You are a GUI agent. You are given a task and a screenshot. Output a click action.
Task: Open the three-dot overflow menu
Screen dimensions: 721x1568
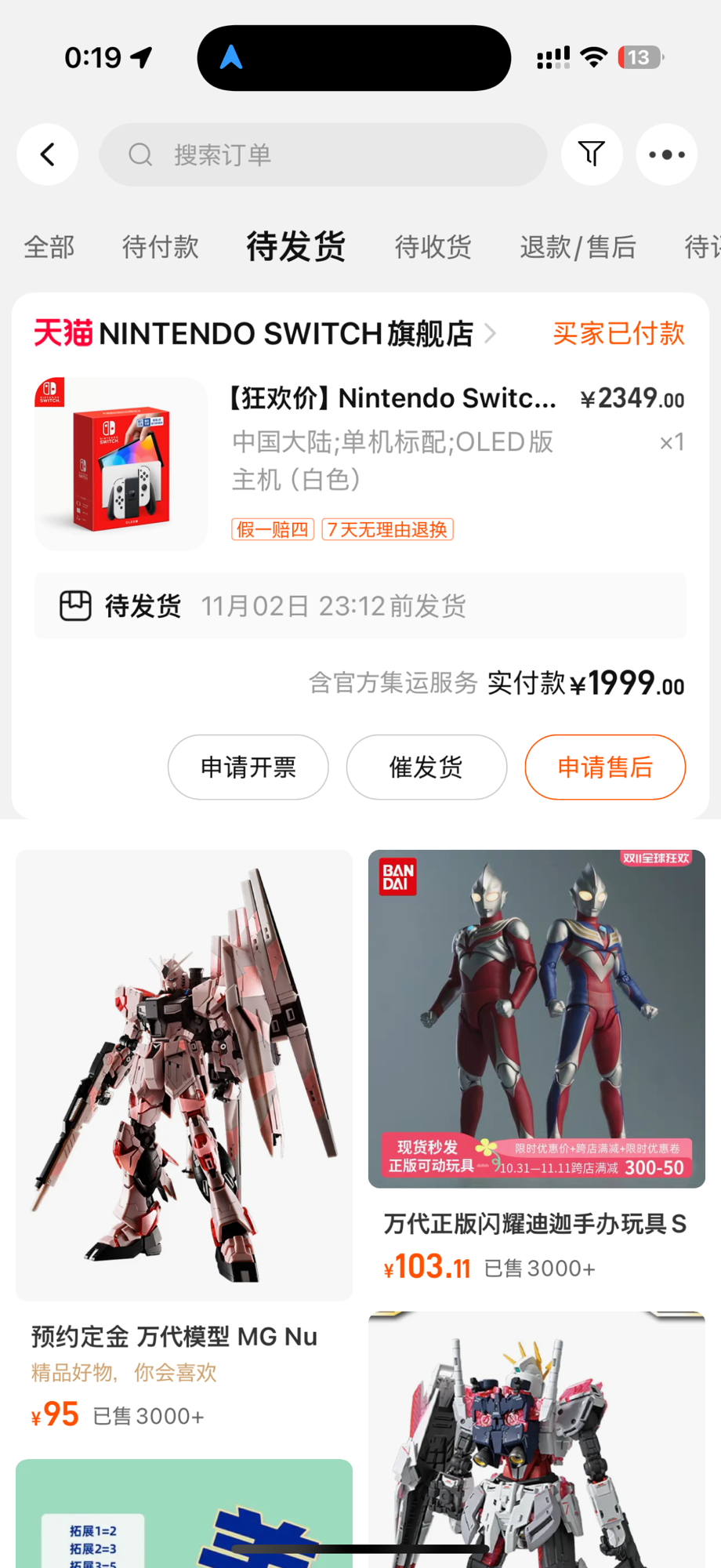point(667,154)
